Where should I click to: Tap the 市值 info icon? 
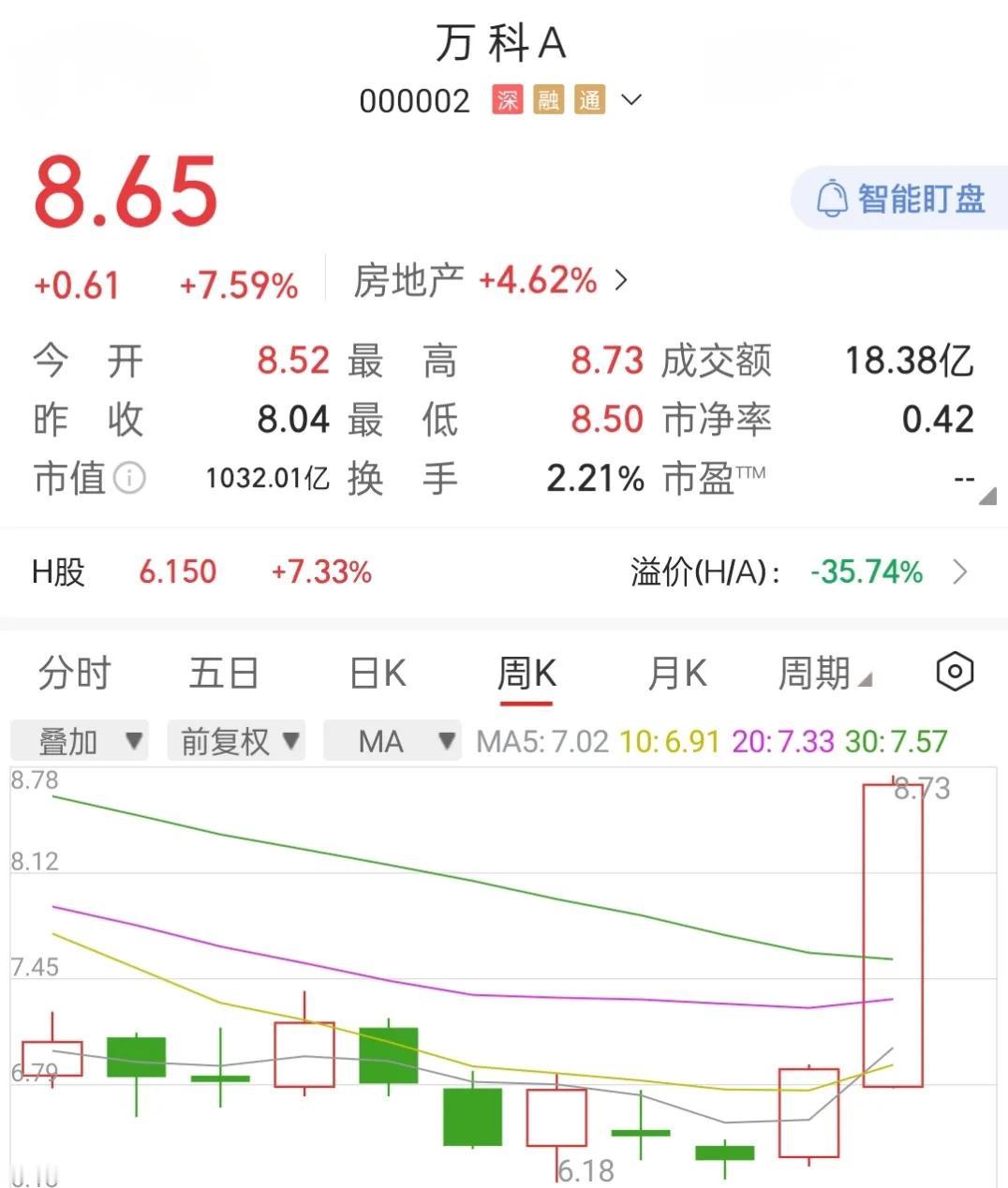click(129, 479)
